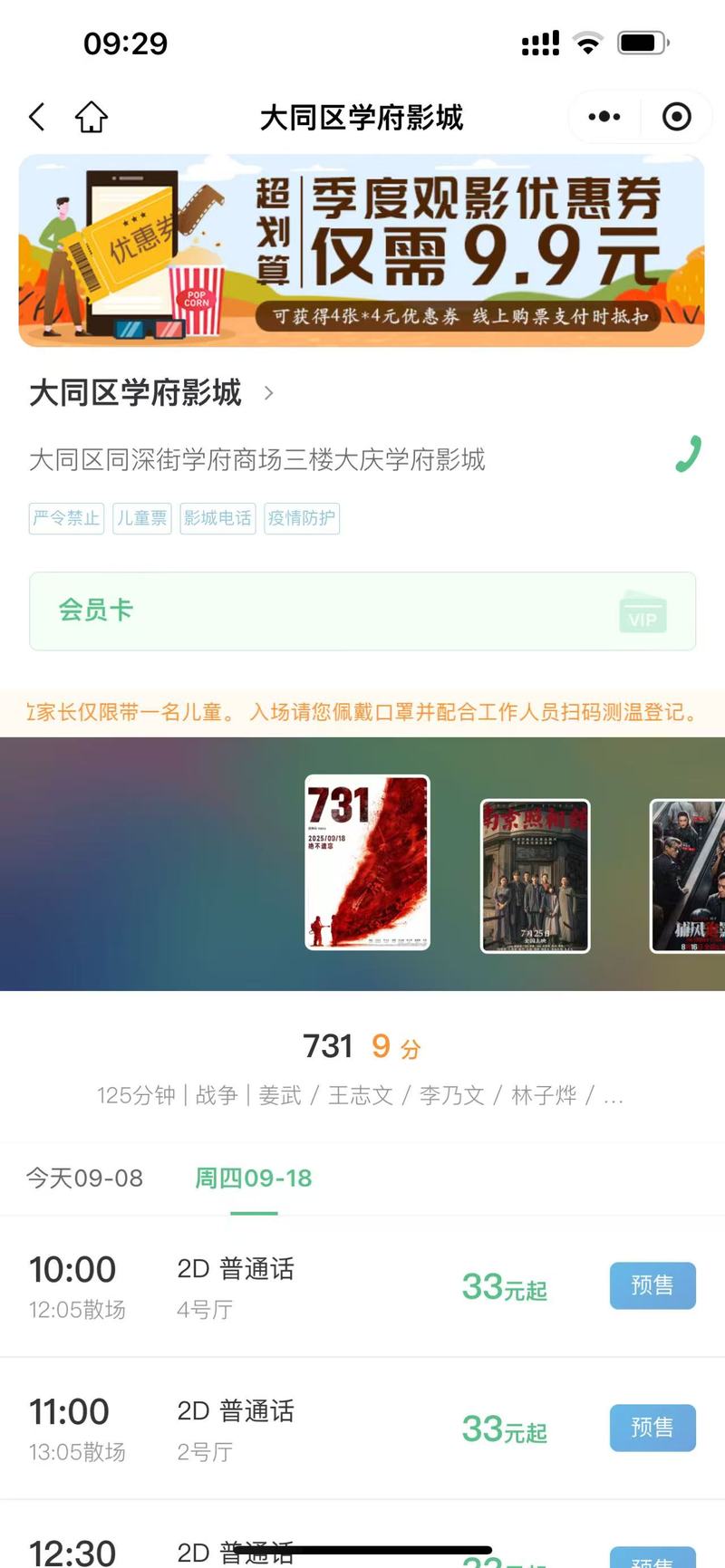
Task: Tap the 疫情防护 tag
Action: pyautogui.click(x=302, y=518)
